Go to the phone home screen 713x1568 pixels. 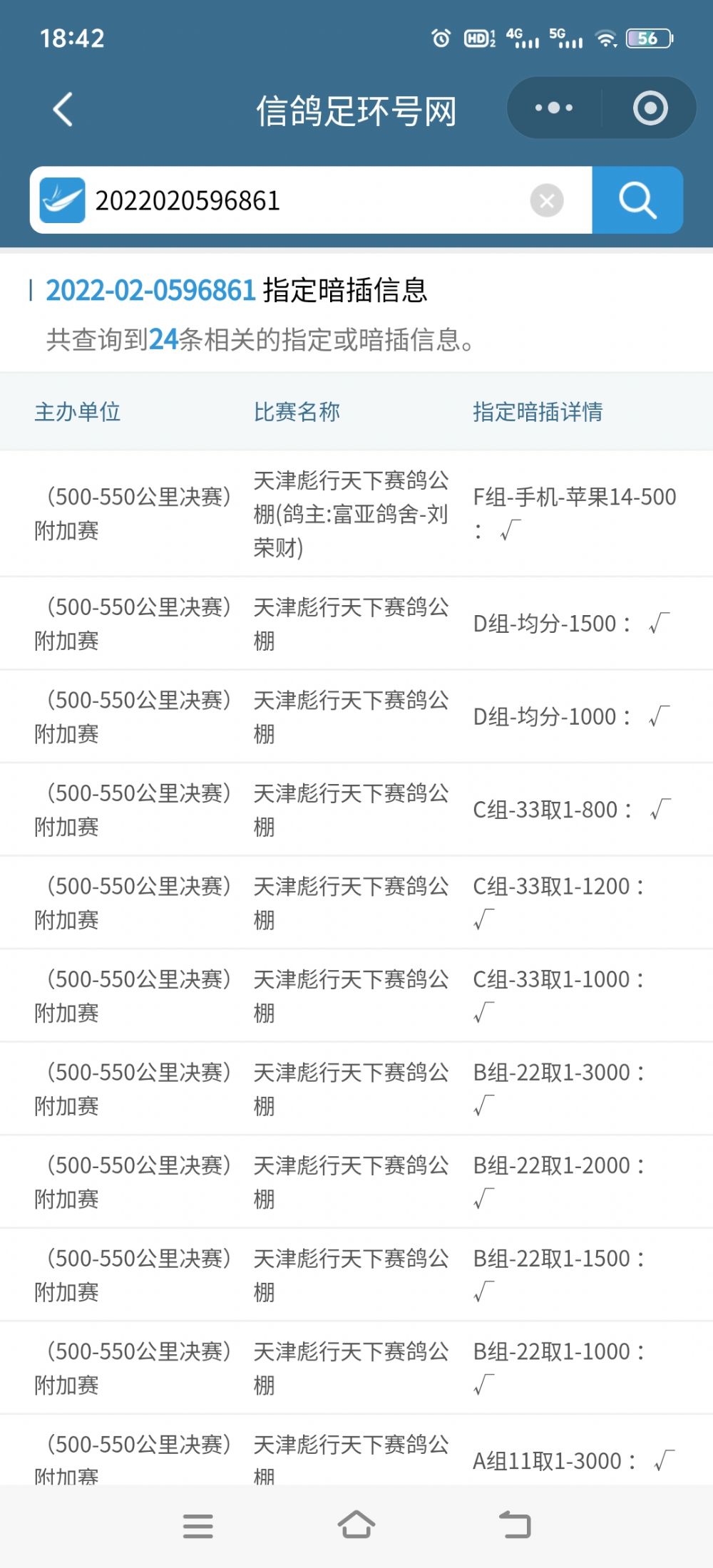[356, 1526]
